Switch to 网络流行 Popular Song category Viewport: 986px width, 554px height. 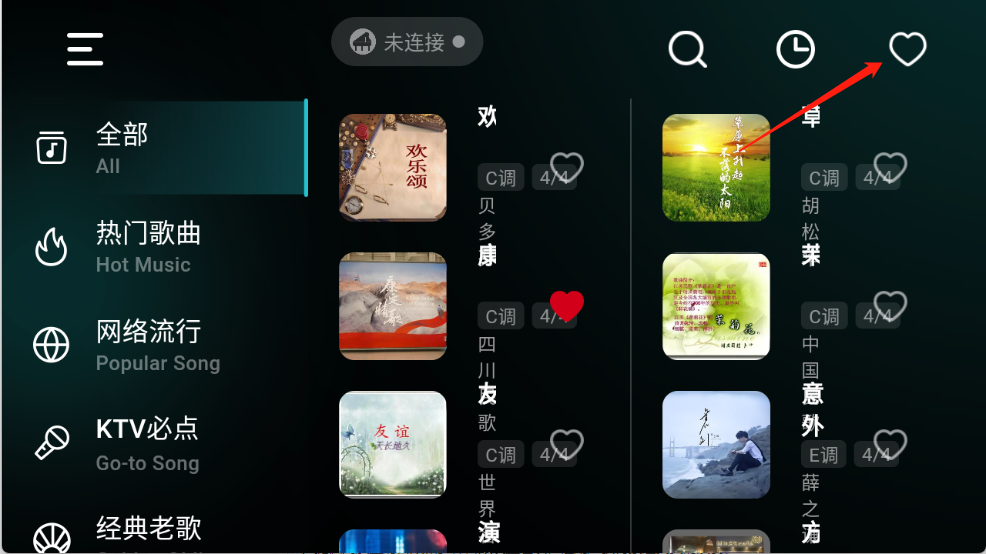148,344
